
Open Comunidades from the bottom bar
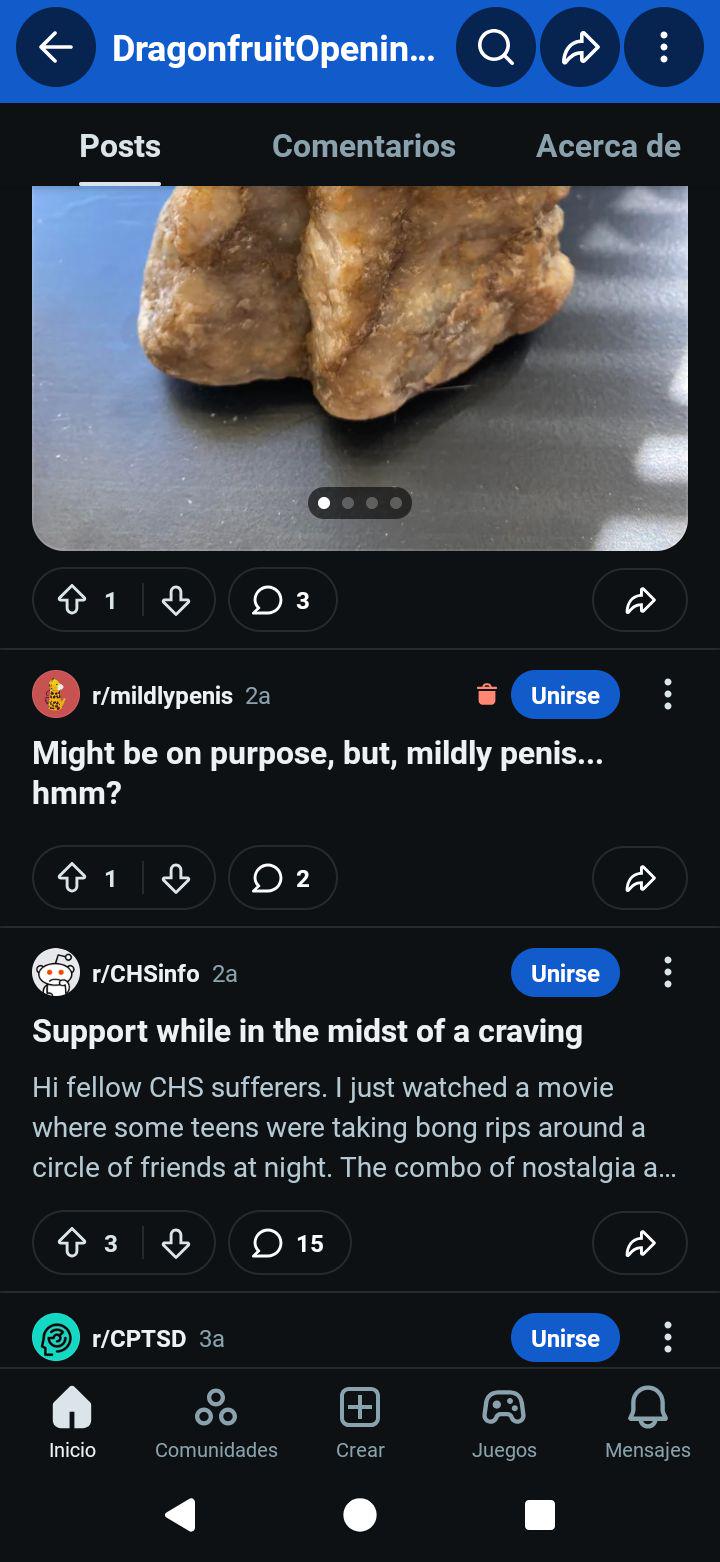tap(215, 1422)
